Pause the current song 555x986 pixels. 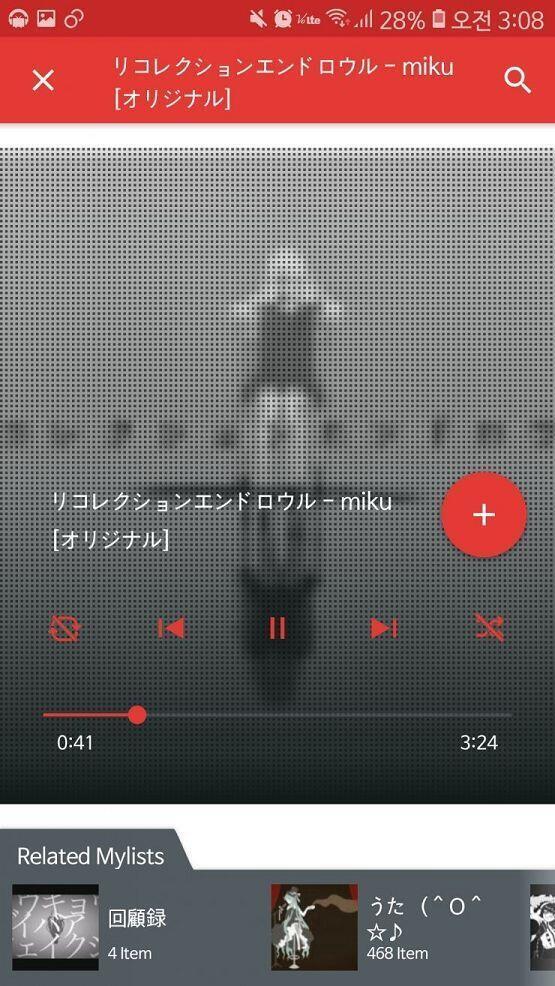277,628
